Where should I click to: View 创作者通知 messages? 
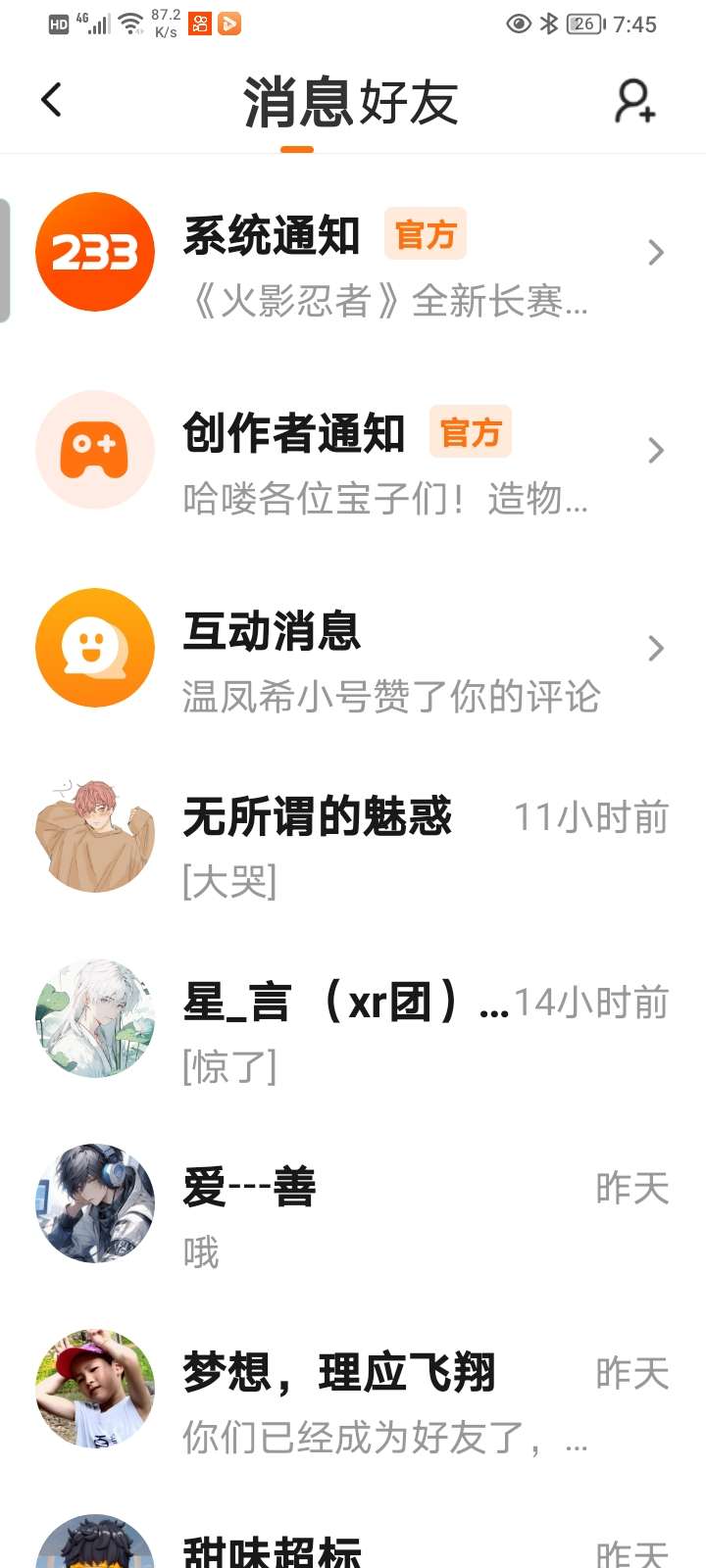353,451
